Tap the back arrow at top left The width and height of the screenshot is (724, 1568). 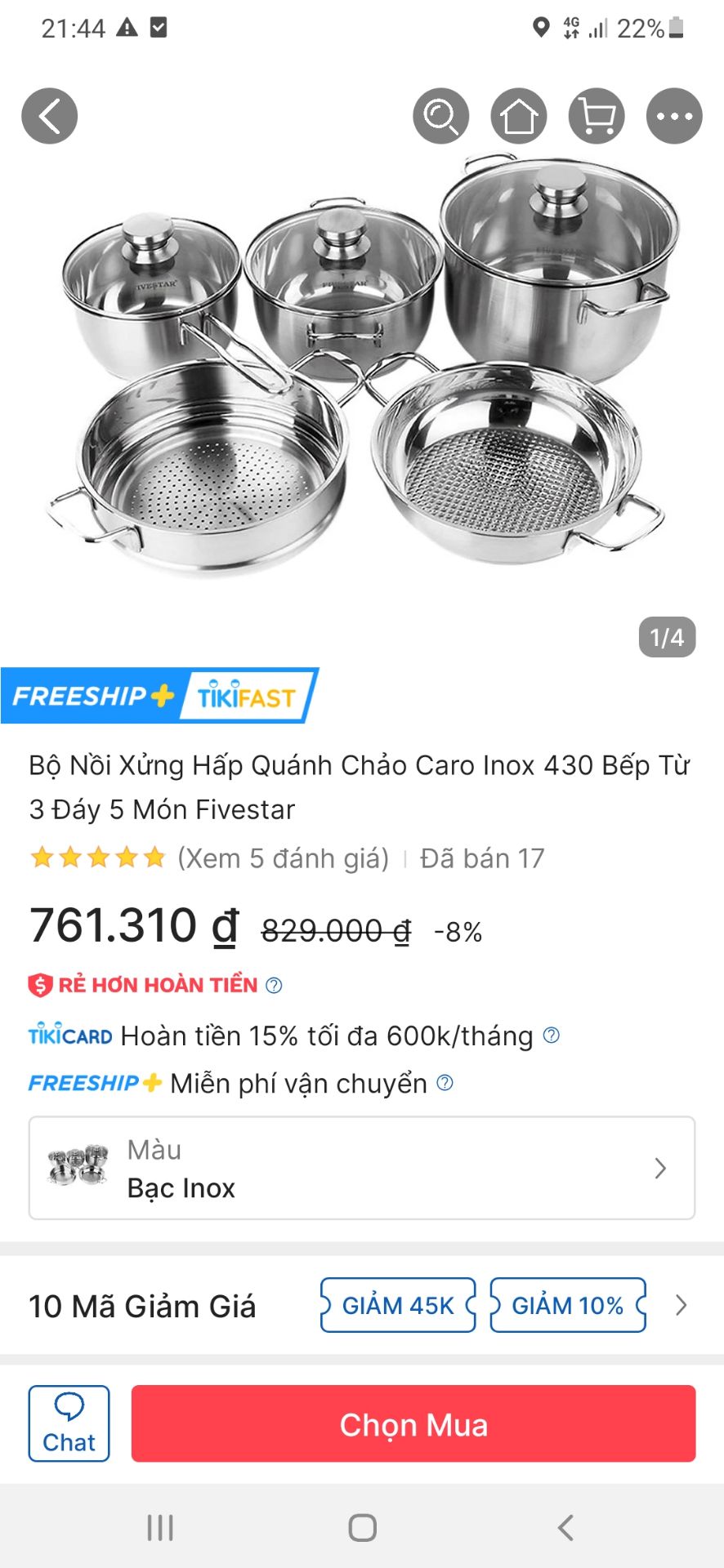48,115
